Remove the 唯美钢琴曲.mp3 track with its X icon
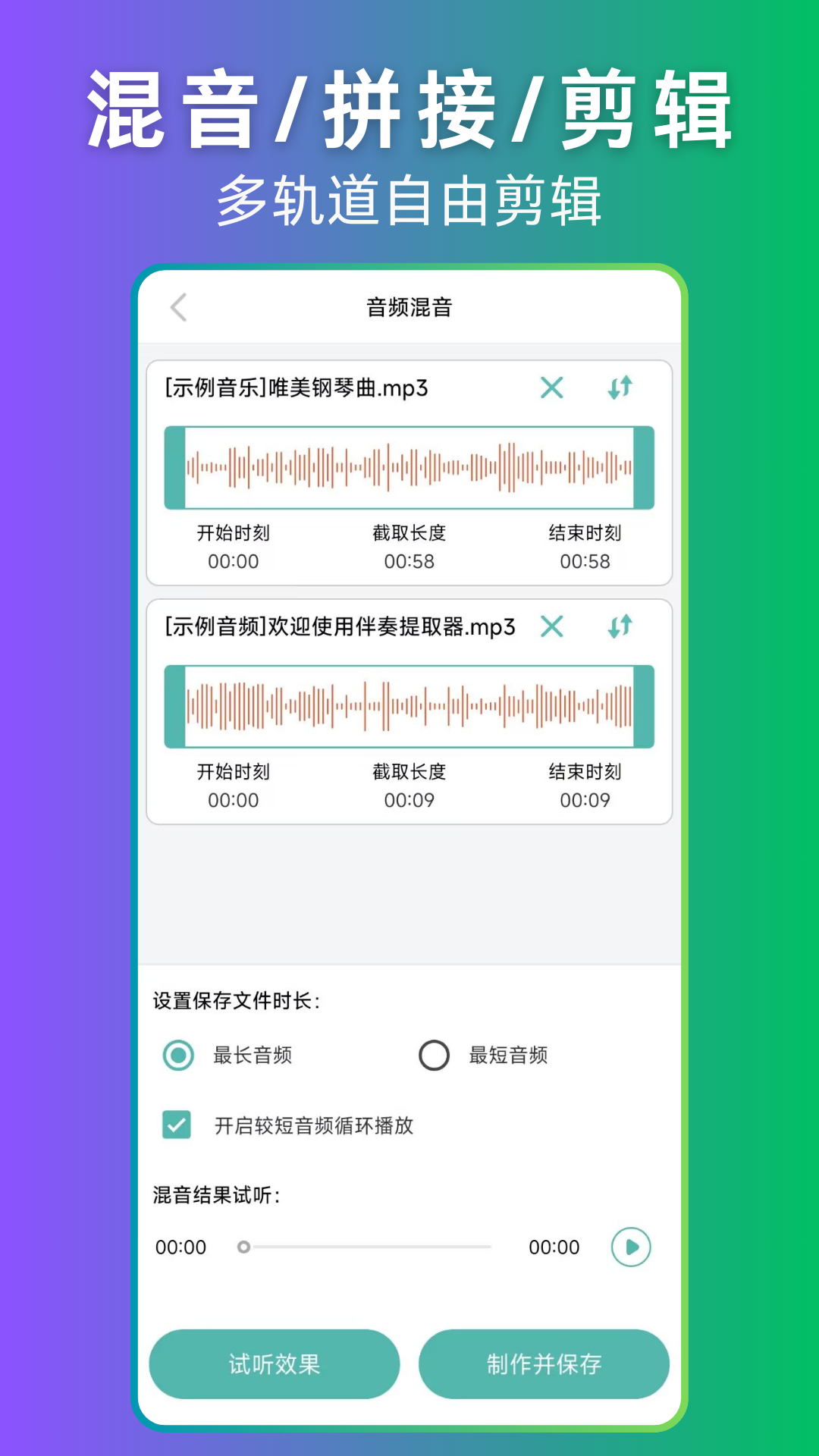 (x=552, y=388)
